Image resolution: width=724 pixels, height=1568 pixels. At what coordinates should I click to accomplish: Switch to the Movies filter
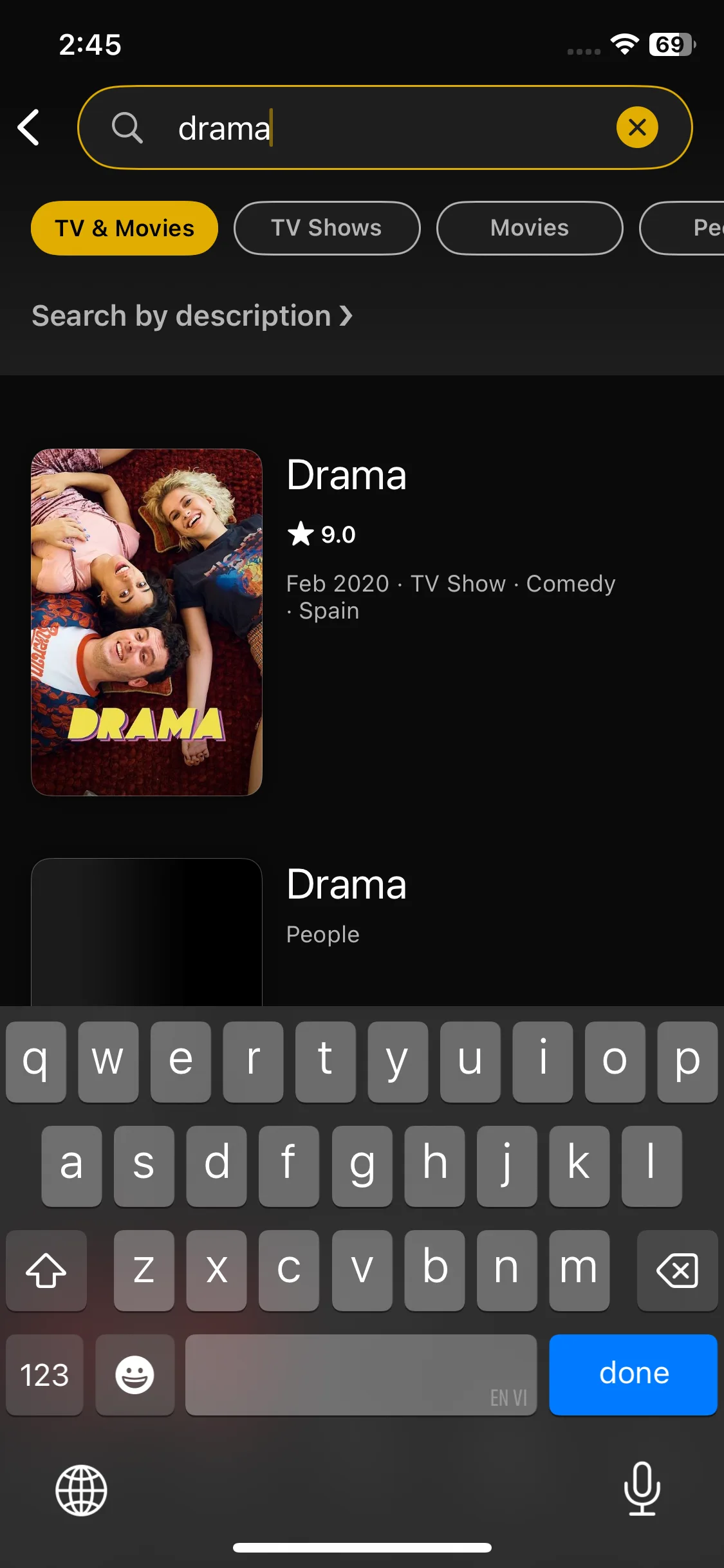[x=529, y=229]
